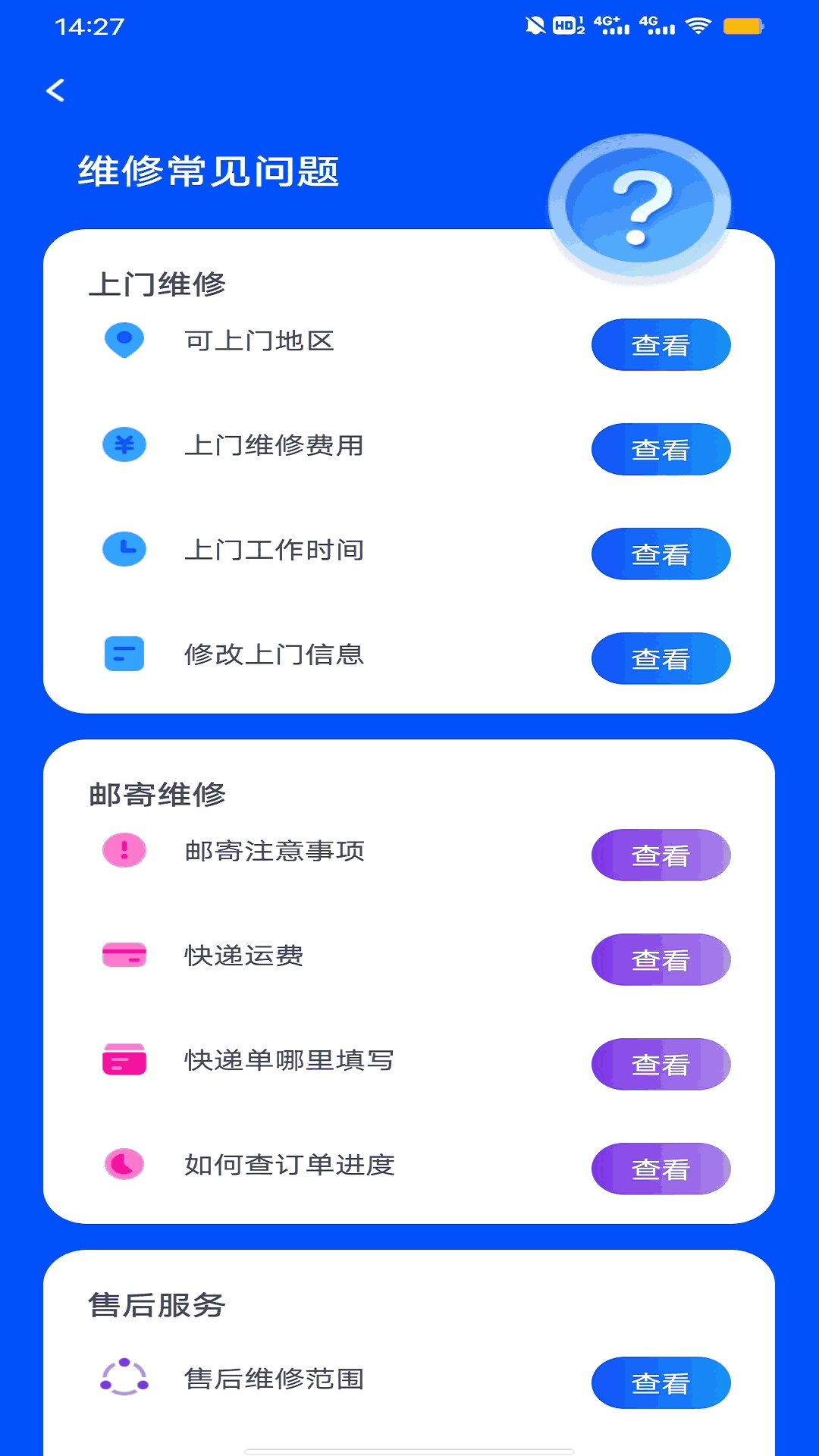View 修改上门信息 answer
Viewport: 819px width, 1456px height.
(661, 659)
